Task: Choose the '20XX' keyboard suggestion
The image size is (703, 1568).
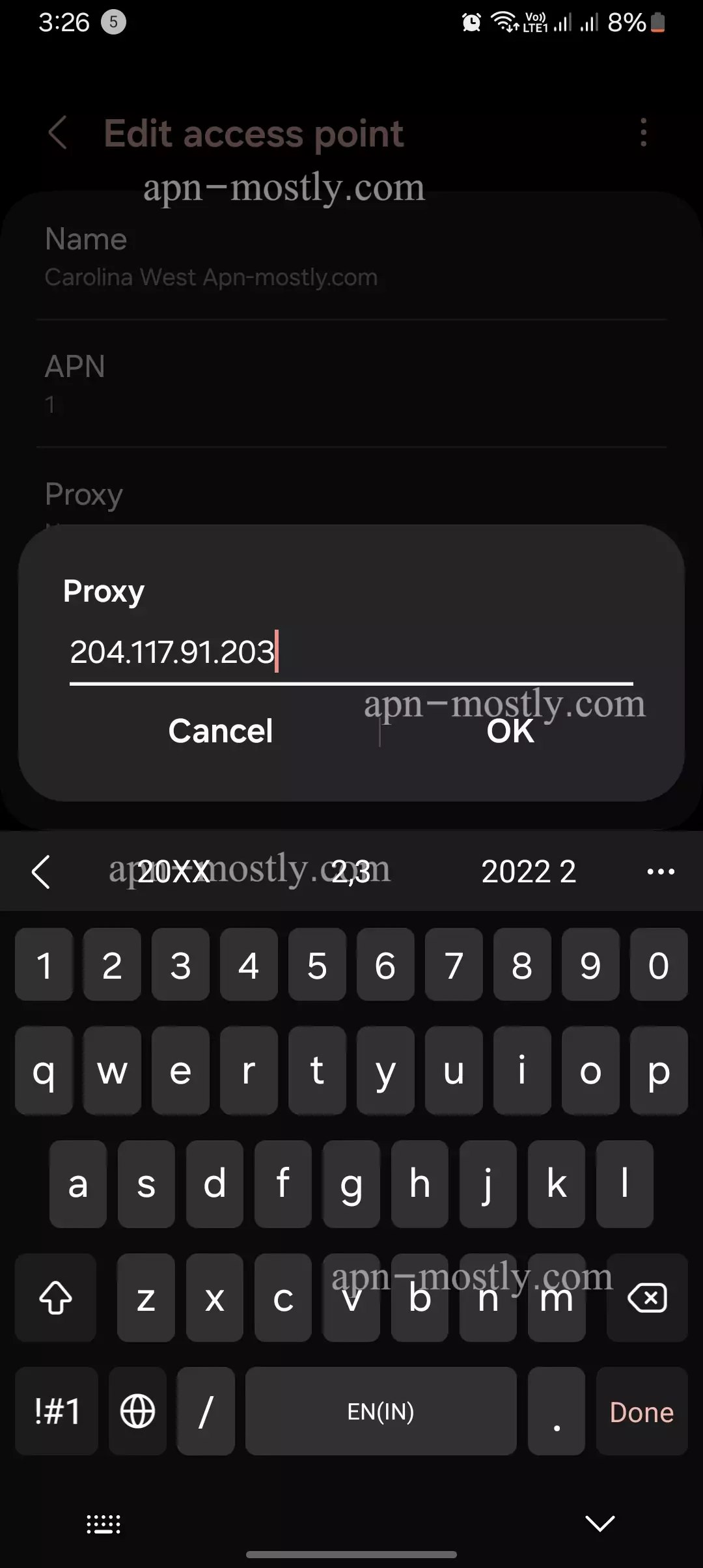Action: (x=174, y=871)
